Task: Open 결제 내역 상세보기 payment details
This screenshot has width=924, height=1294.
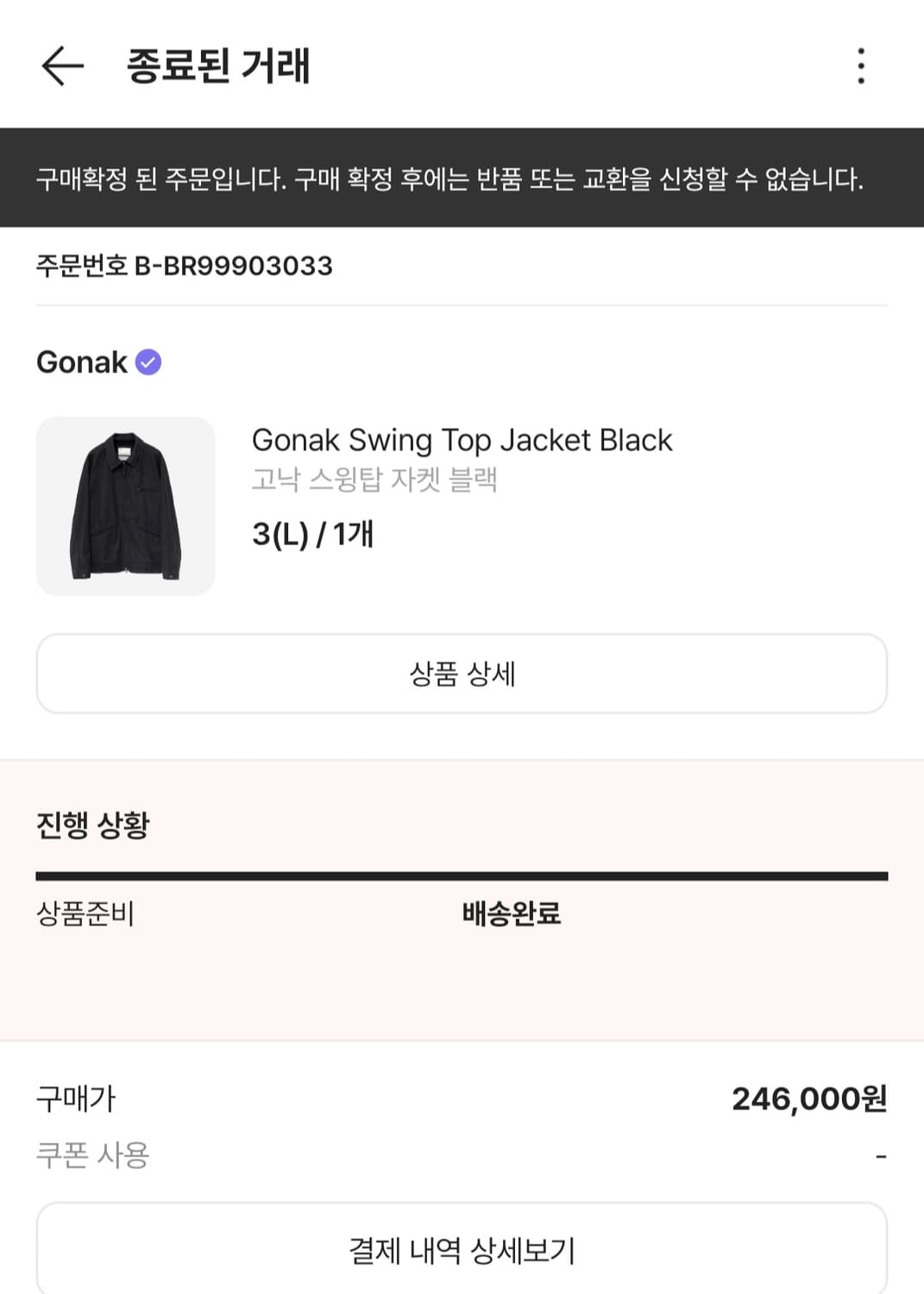Action: coord(462,1247)
